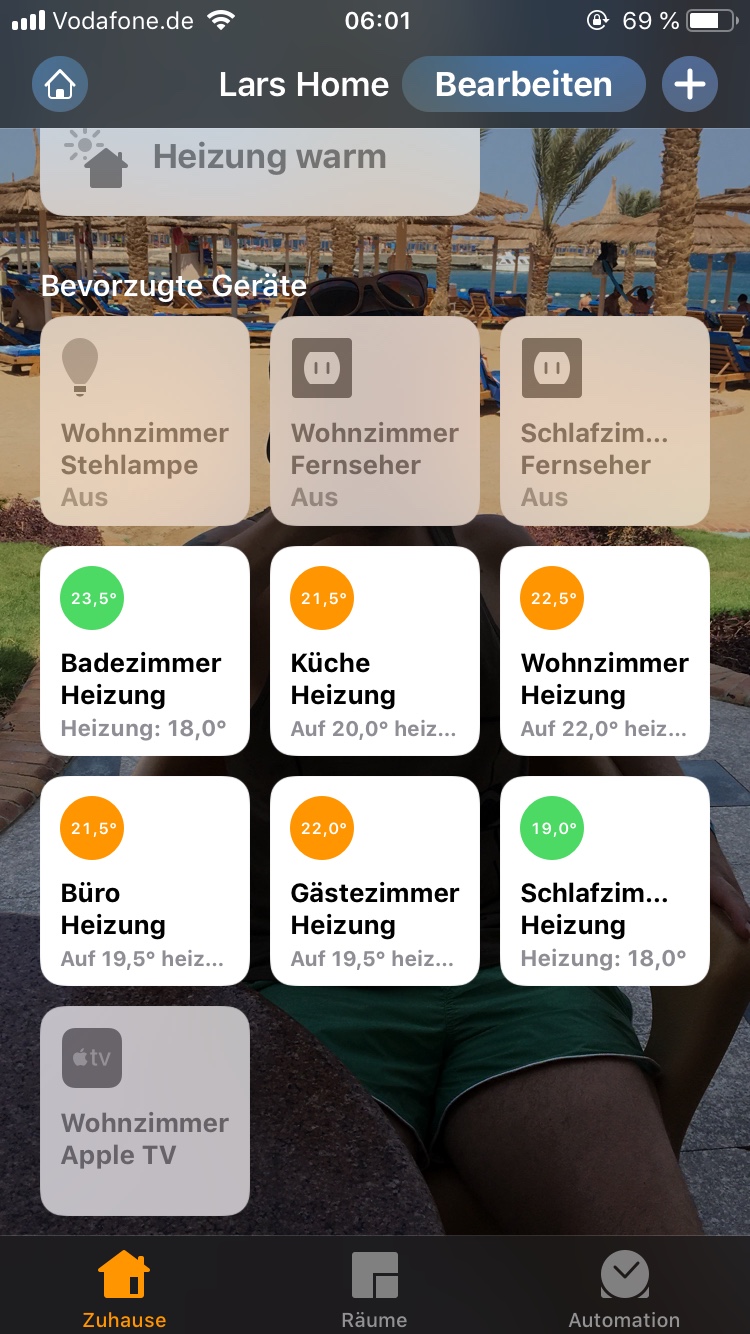The height and width of the screenshot is (1334, 750).
Task: Select the Schlafzimmer Heizung tile
Action: pos(605,881)
